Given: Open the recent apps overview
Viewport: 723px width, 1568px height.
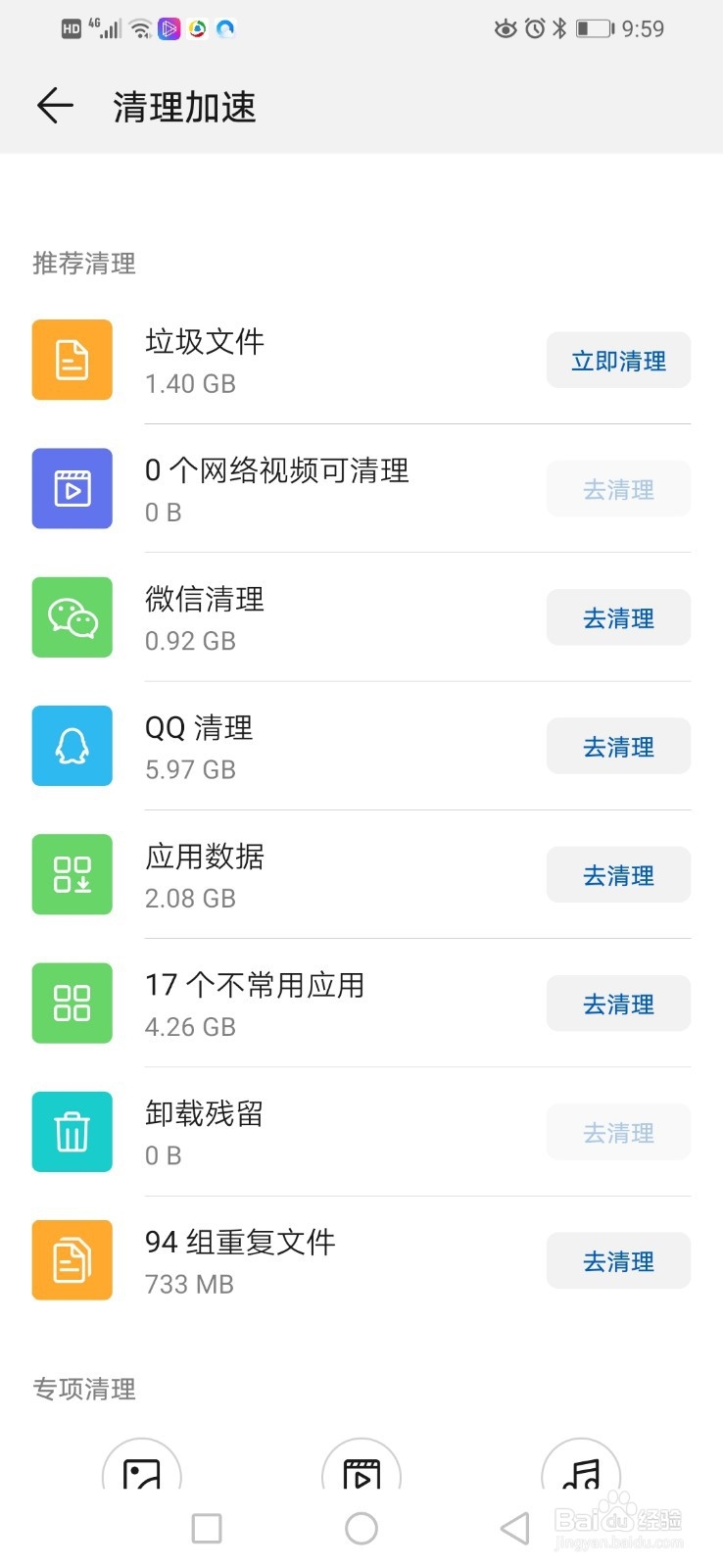Looking at the screenshot, I should [207, 1528].
